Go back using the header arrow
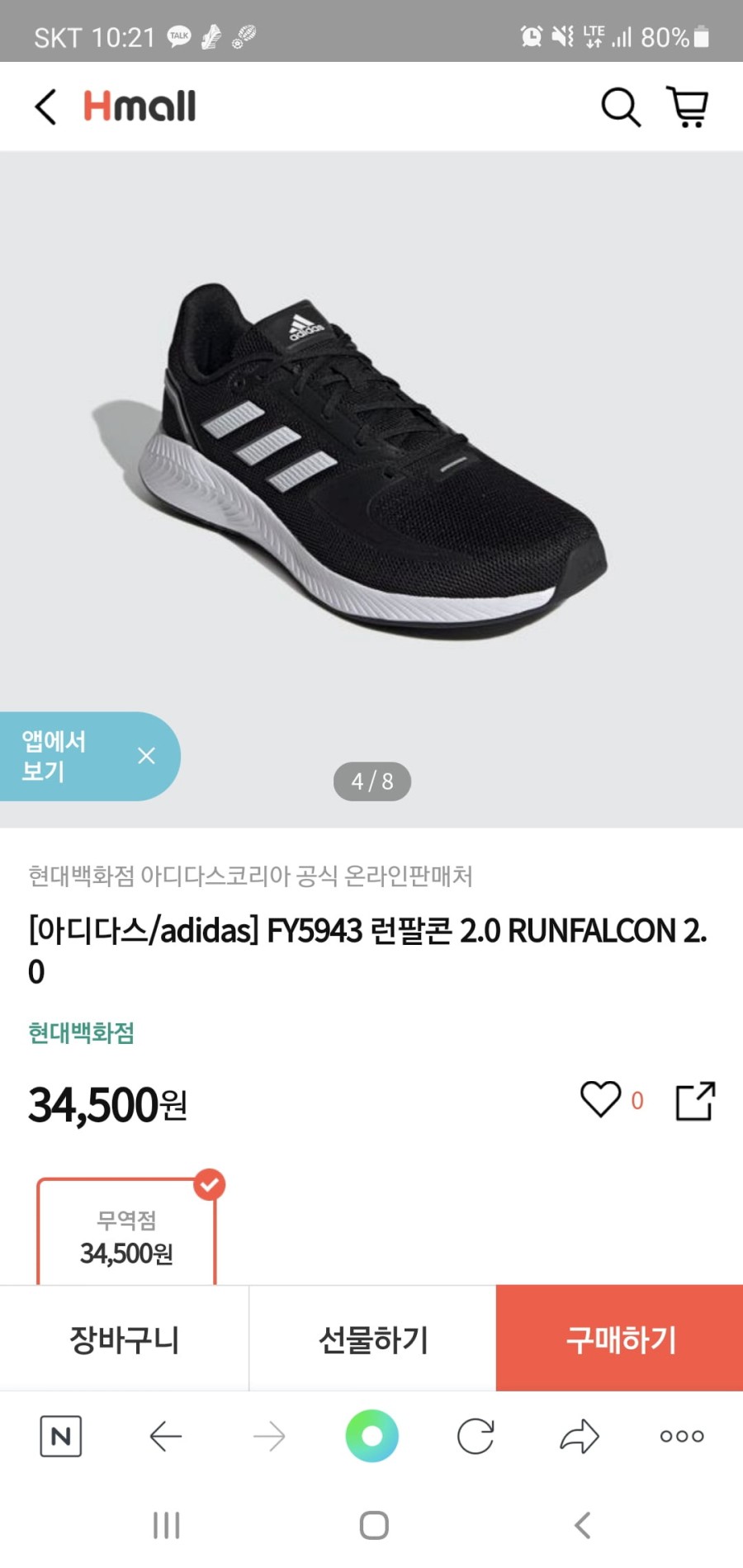The width and height of the screenshot is (743, 1568). tap(46, 107)
